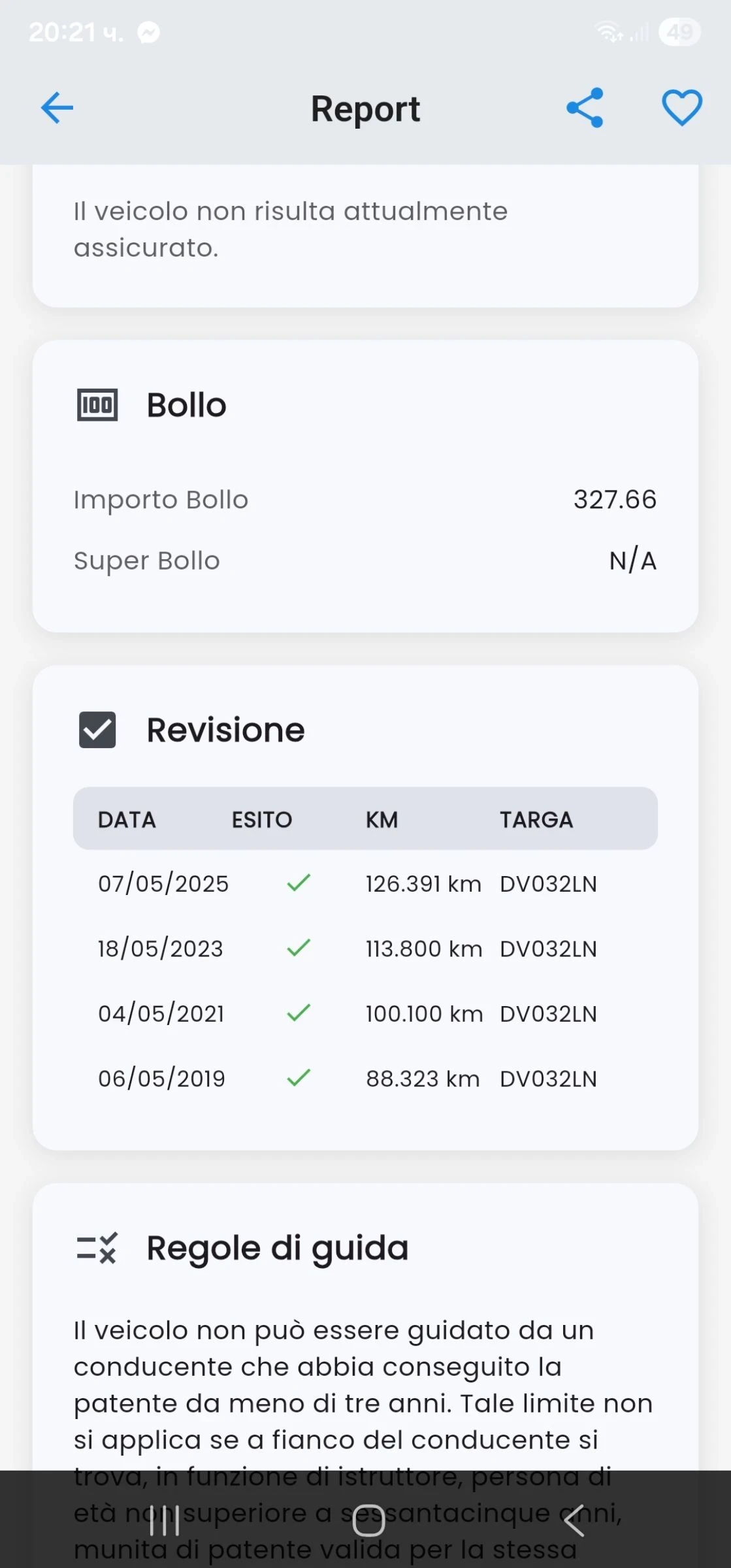731x1568 pixels.
Task: Click the Bollo tax icon
Action: point(97,404)
